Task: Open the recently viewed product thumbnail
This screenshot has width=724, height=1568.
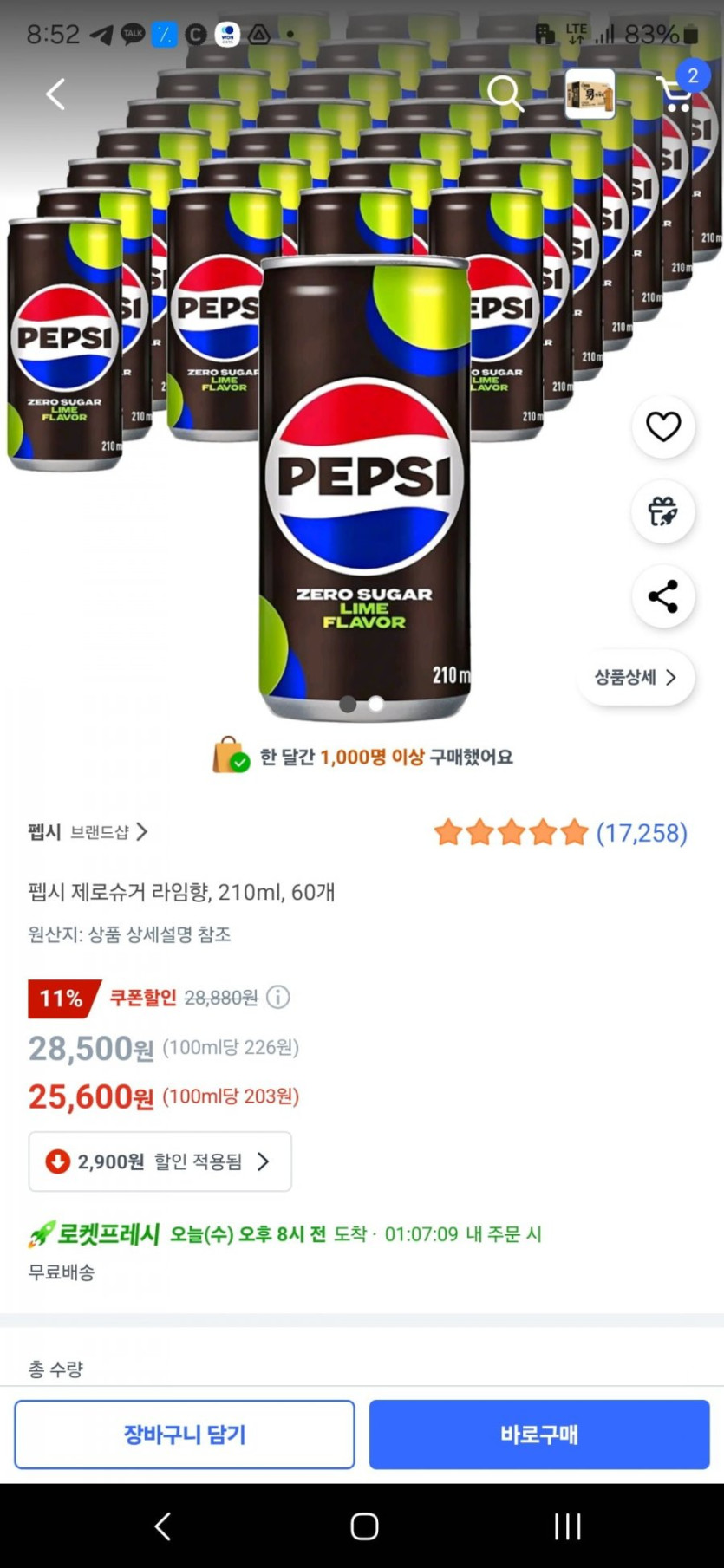Action: [590, 94]
